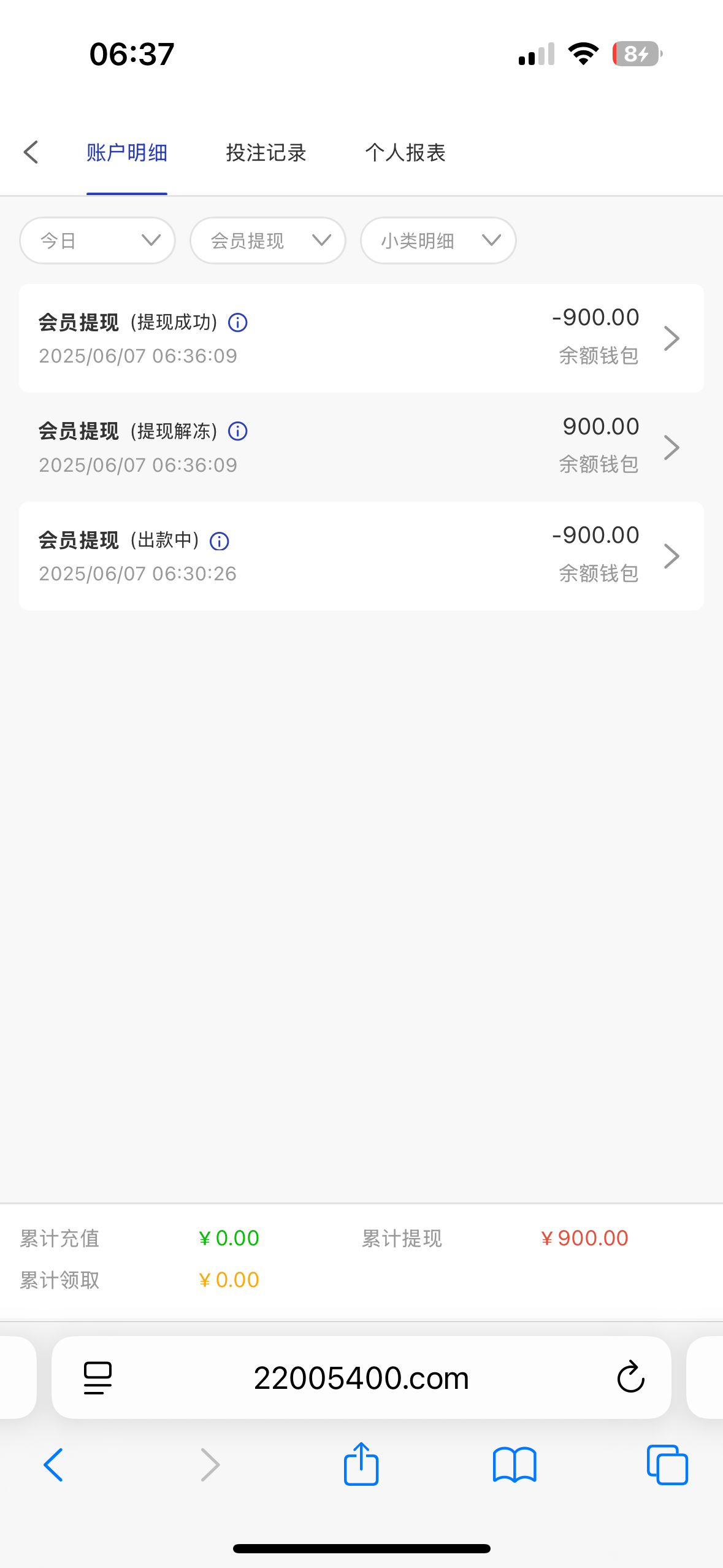Tap the 22005400.com address bar

click(x=361, y=1378)
